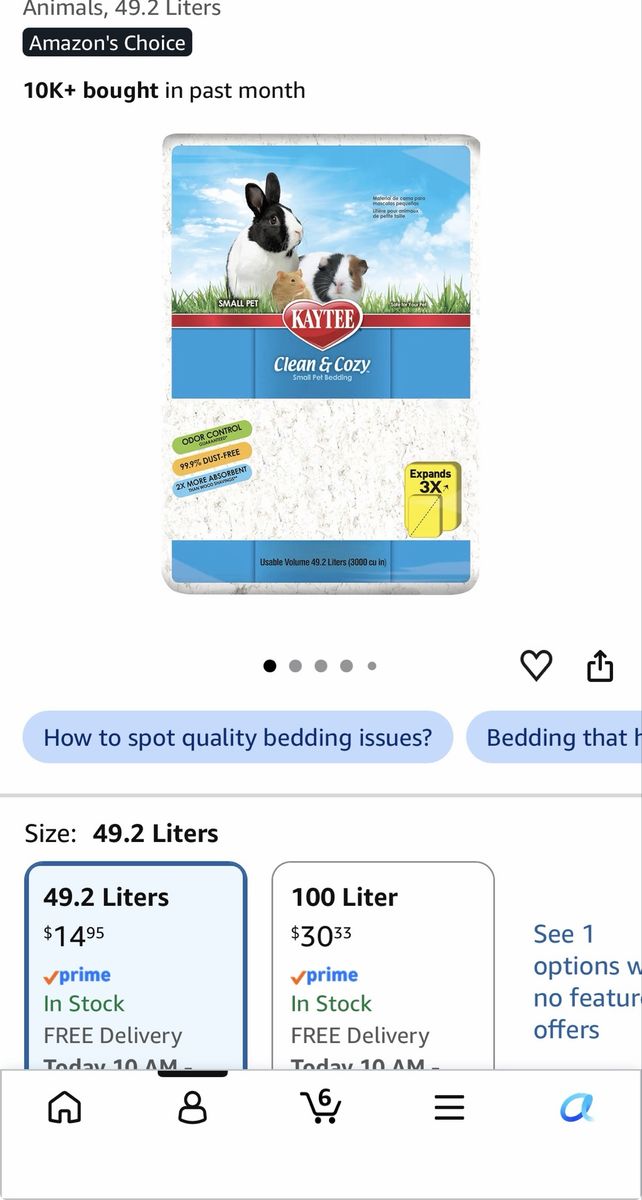Go to the Home tab
This screenshot has height=1200, width=642.
click(x=65, y=1107)
